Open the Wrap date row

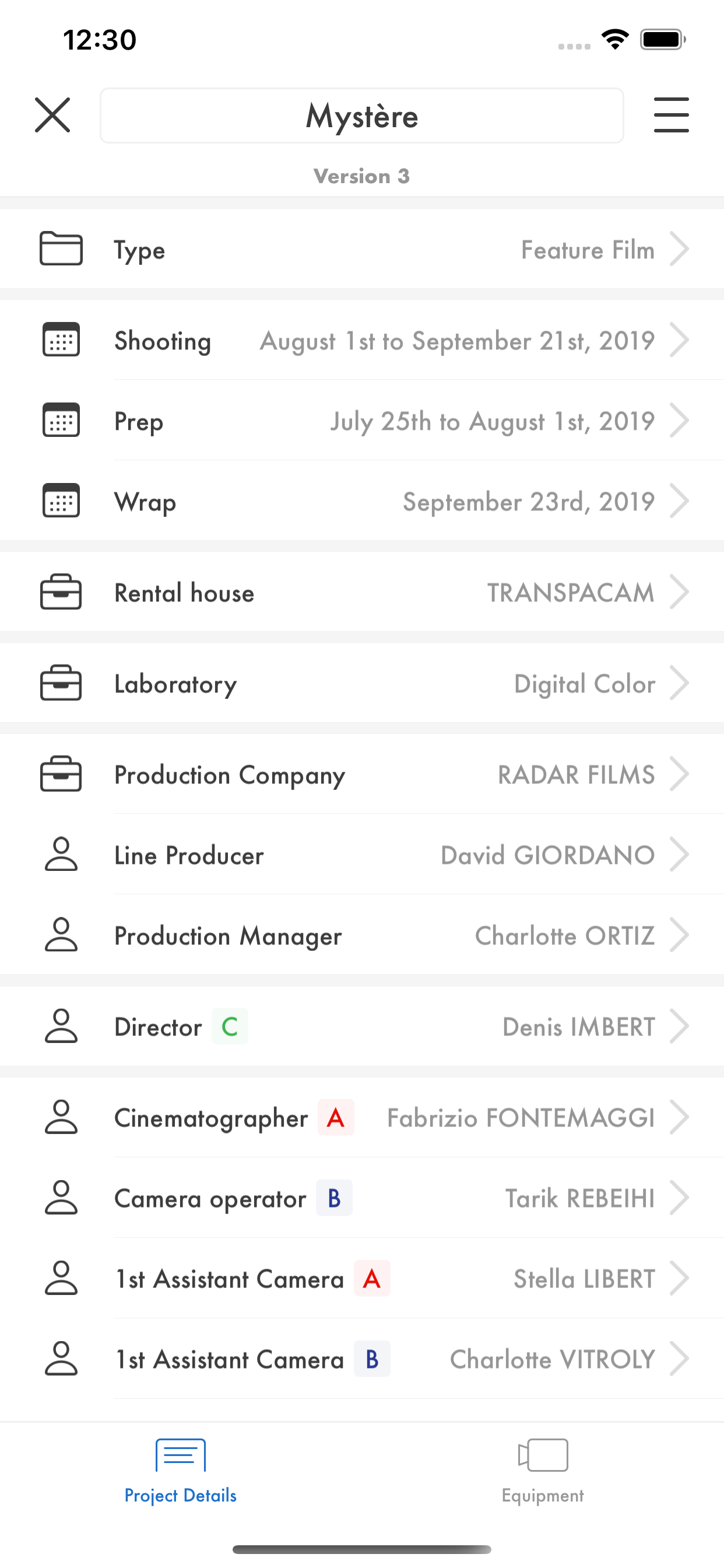(x=362, y=501)
